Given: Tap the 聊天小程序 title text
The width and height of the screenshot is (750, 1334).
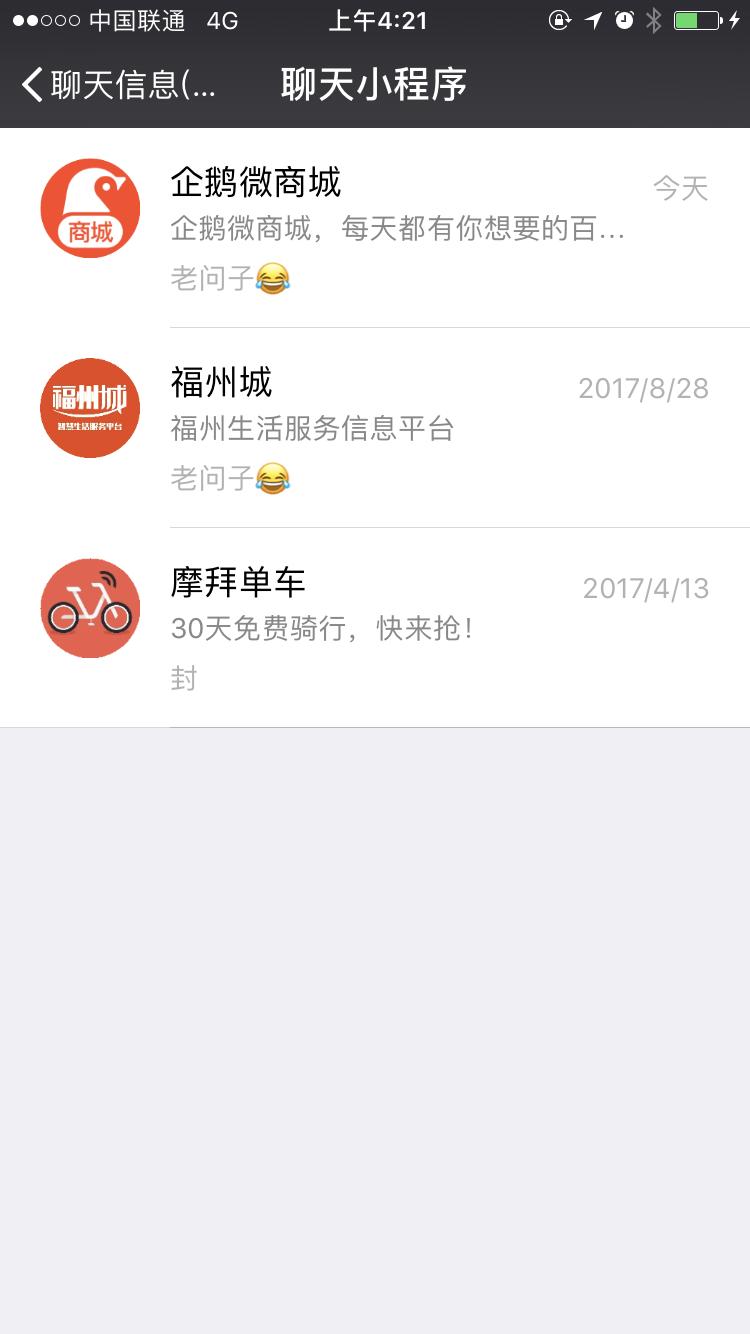Looking at the screenshot, I should pos(375,85).
